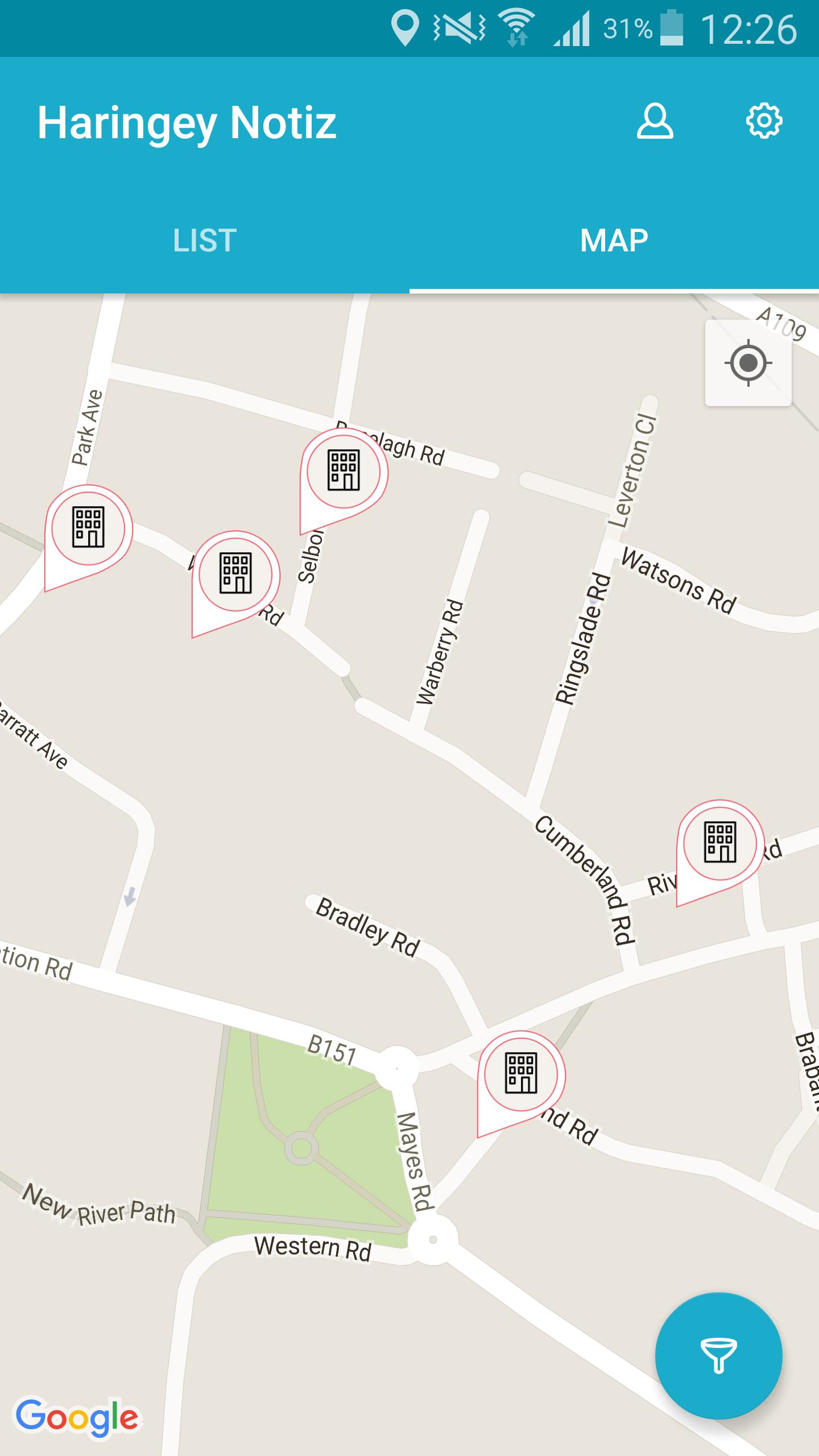
Task: Open the settings gear
Action: 764,121
